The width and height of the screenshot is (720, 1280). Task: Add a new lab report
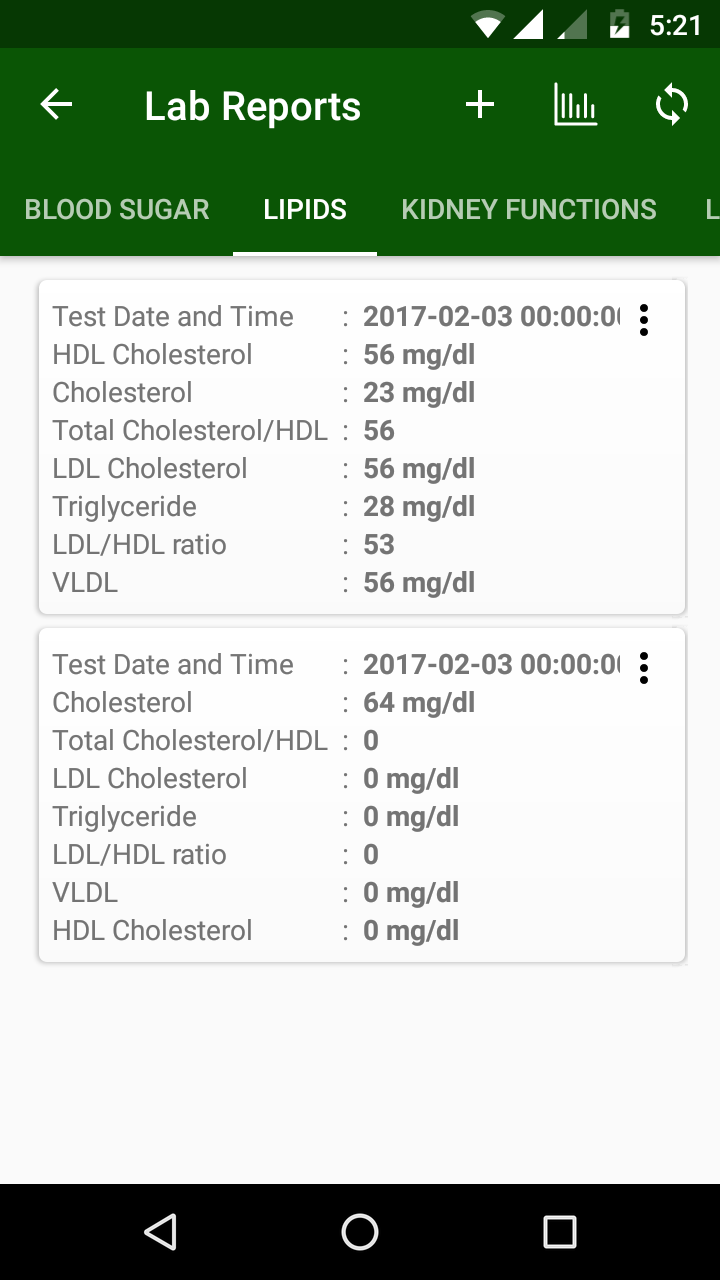[480, 105]
